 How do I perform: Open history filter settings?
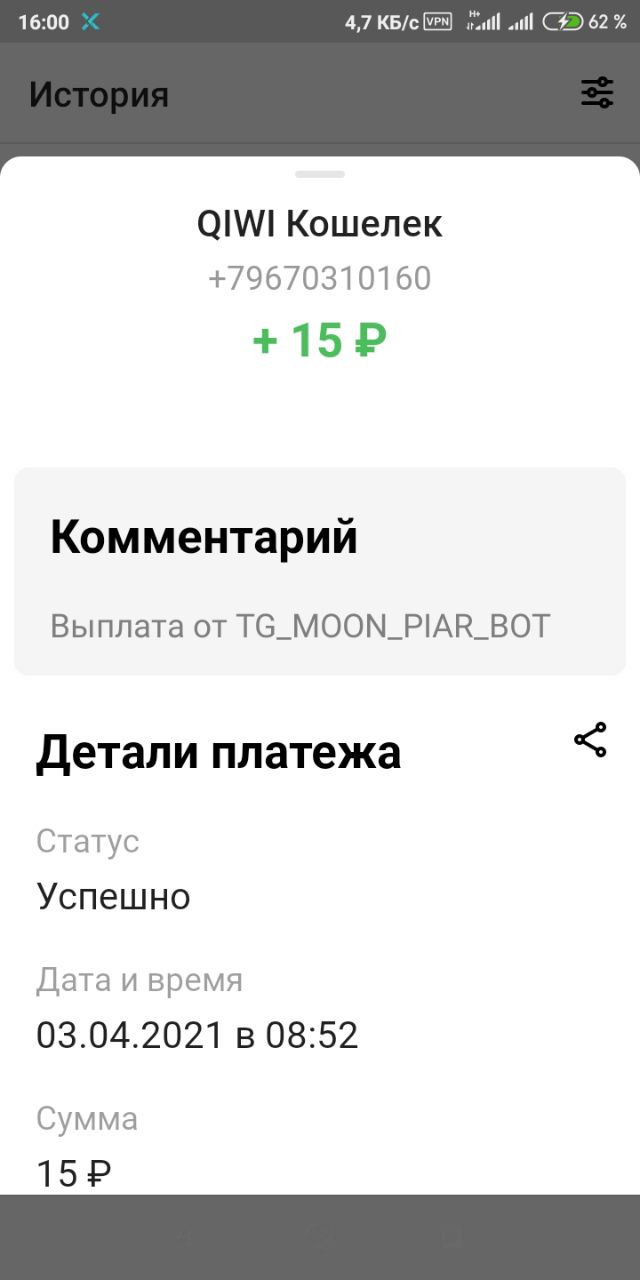pos(597,93)
